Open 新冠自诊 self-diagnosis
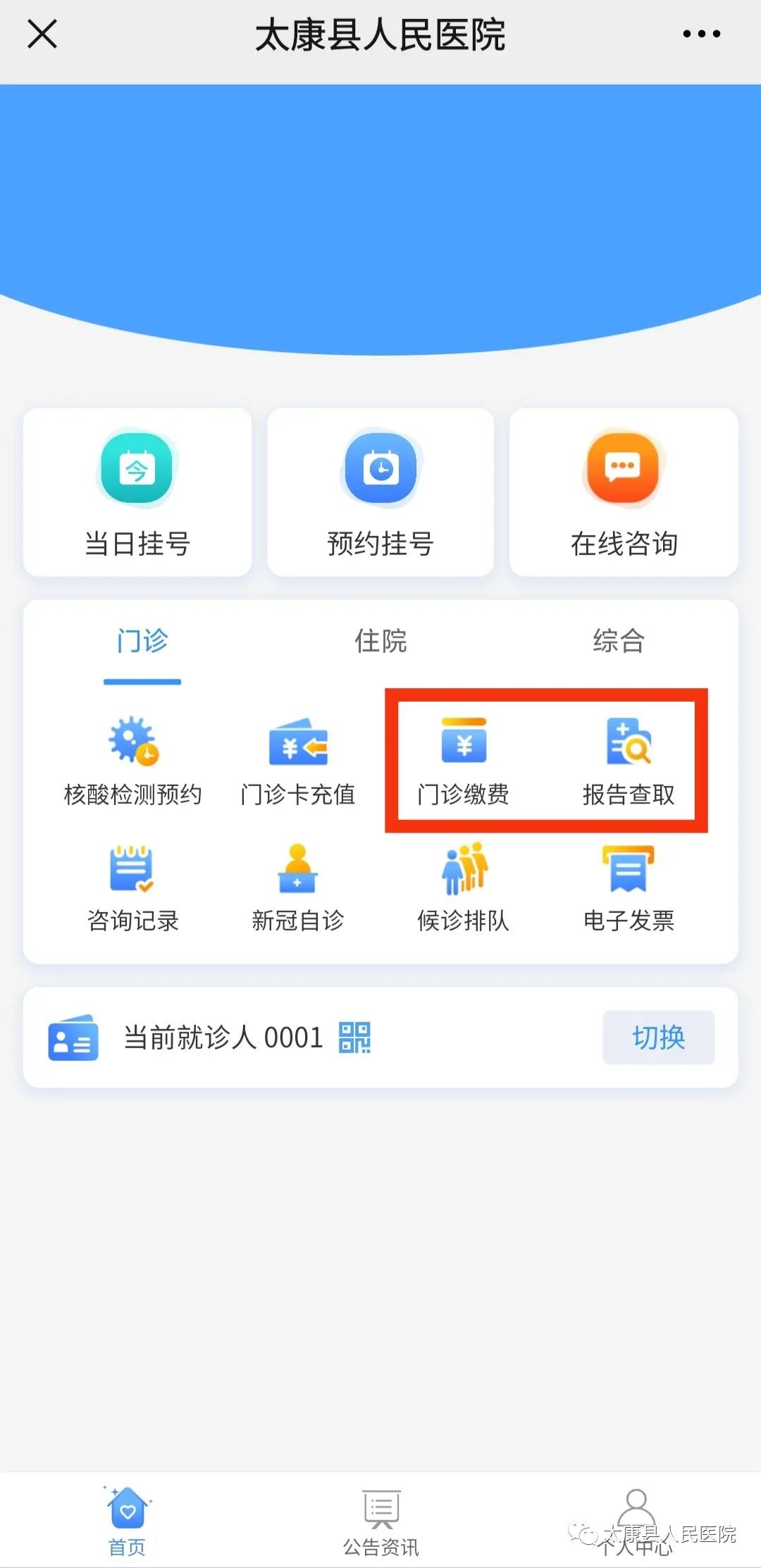 pos(298,888)
